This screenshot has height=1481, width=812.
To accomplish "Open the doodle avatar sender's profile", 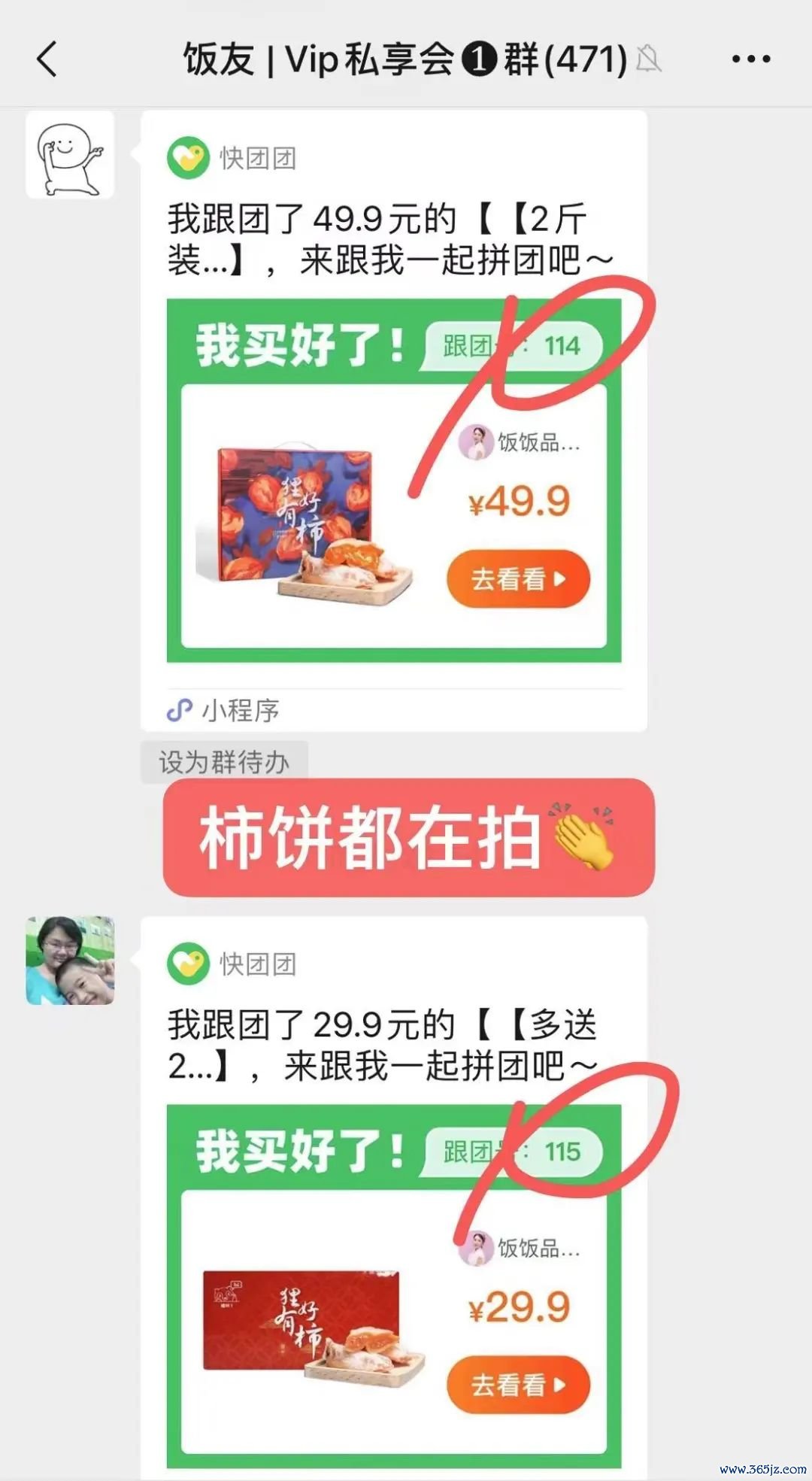I will point(70,155).
